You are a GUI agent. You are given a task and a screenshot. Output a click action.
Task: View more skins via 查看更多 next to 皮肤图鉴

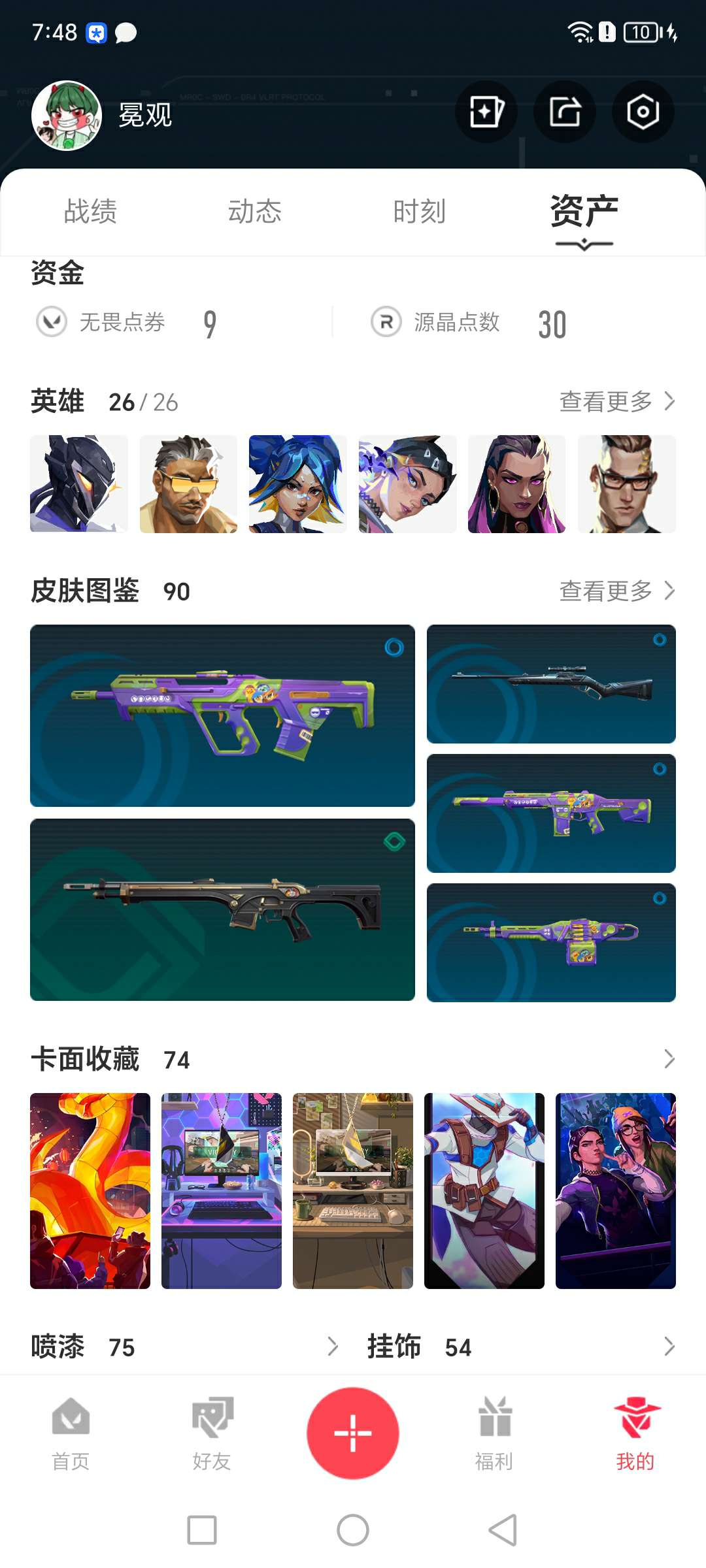pyautogui.click(x=617, y=591)
